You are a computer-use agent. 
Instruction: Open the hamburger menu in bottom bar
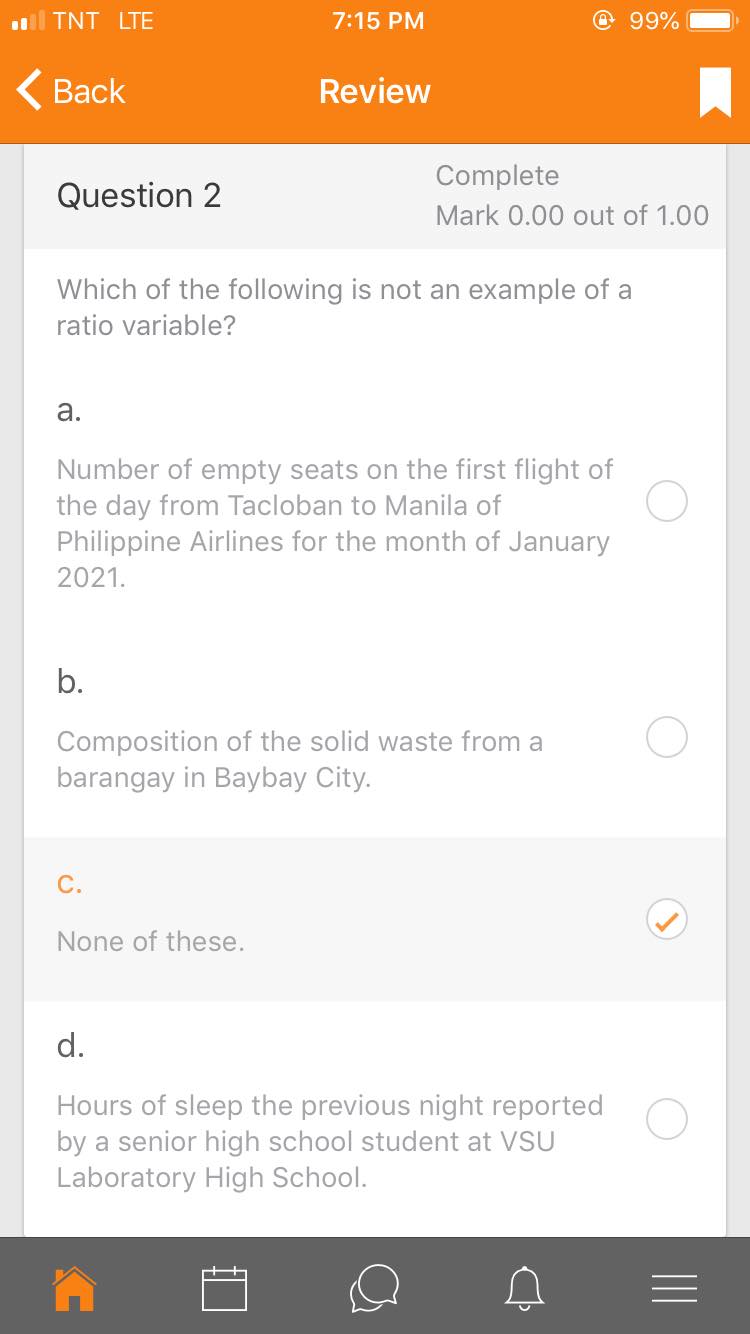(x=674, y=1288)
